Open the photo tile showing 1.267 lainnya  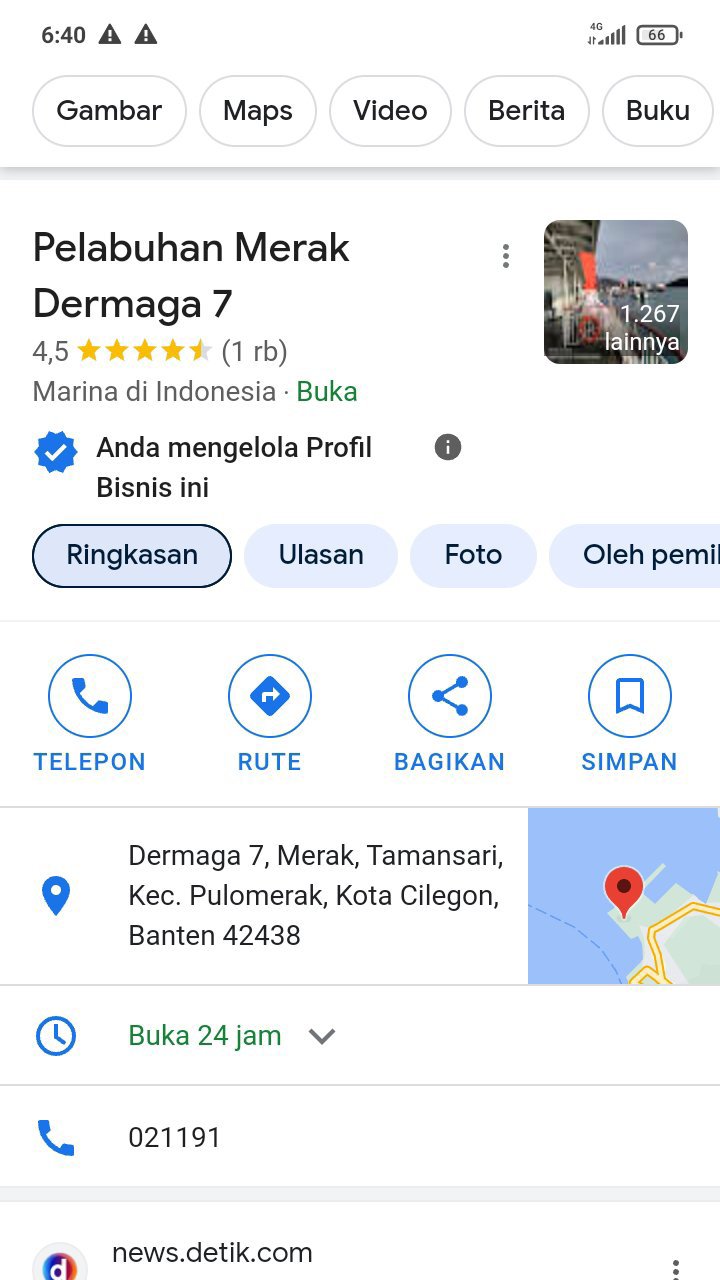click(x=616, y=292)
